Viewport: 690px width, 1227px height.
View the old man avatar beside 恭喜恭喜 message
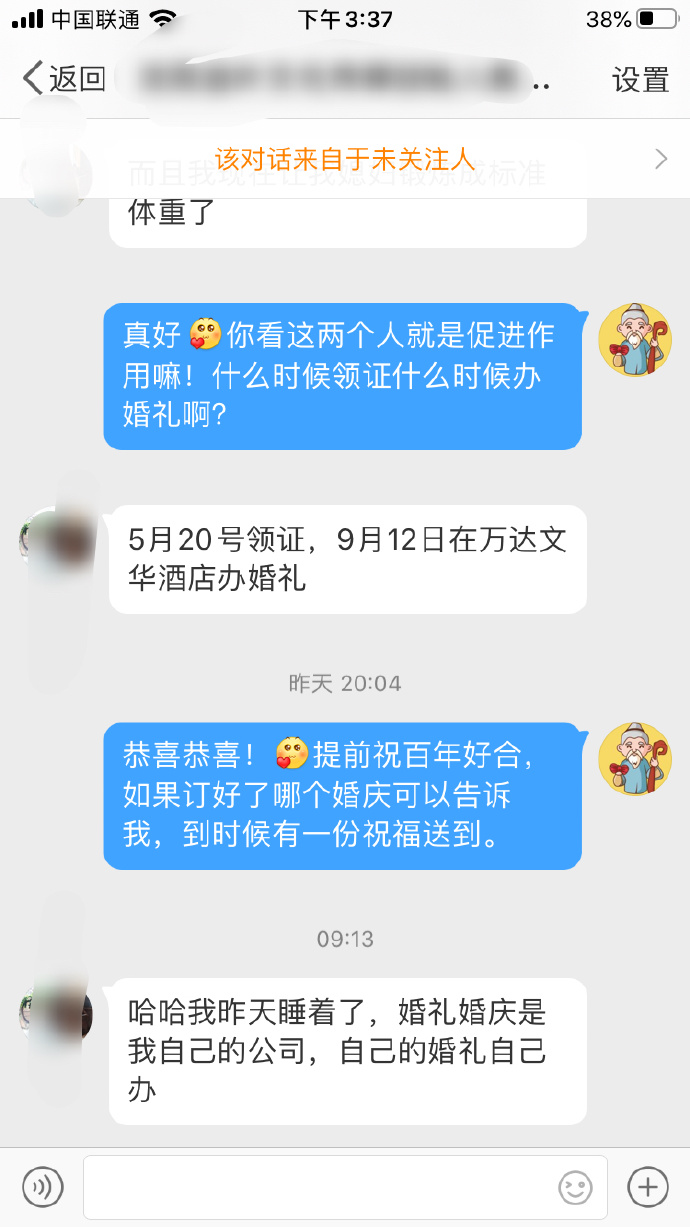tap(635, 759)
